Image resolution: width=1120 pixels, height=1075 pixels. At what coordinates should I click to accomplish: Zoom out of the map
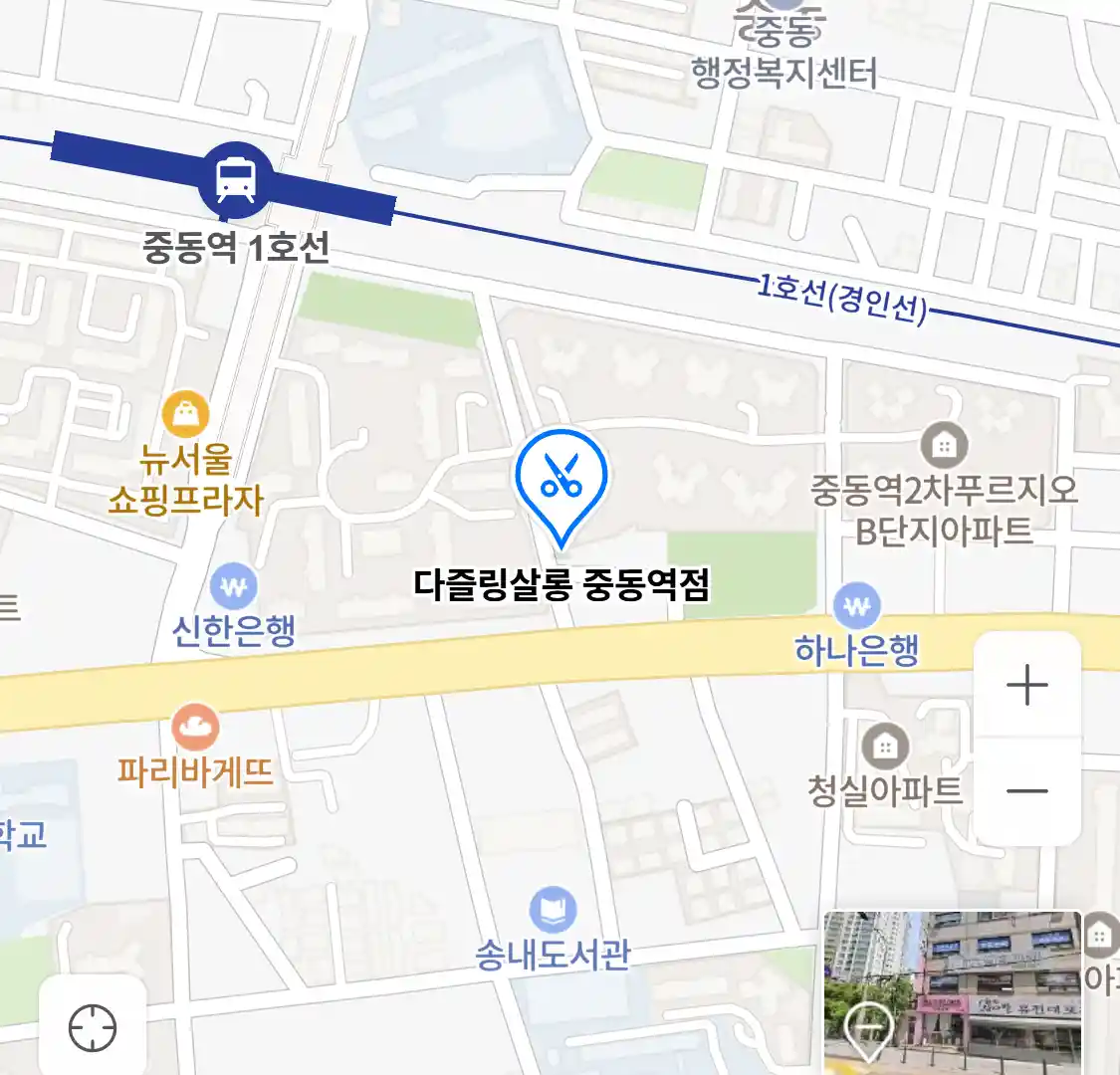[1026, 791]
